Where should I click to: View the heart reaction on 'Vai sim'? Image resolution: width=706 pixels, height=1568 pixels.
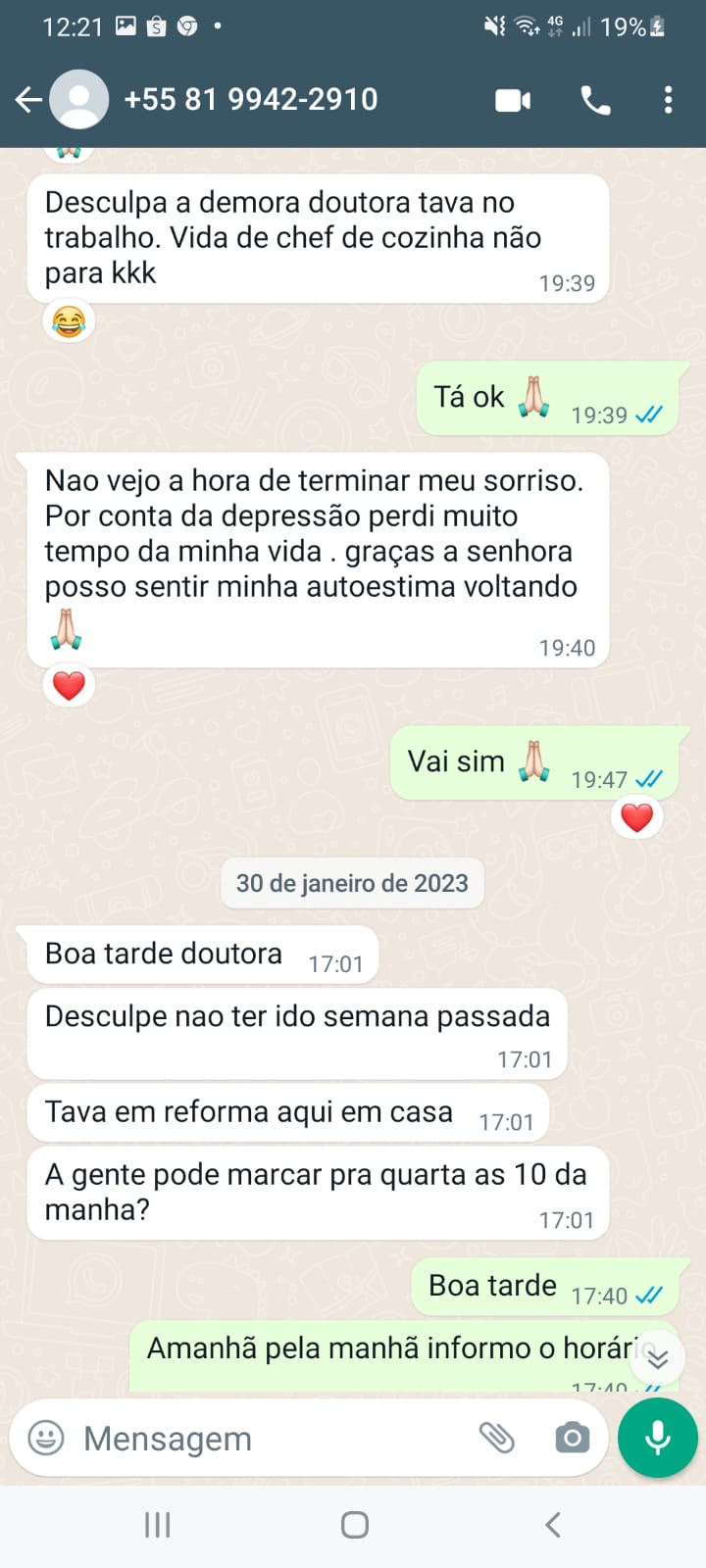coord(636,817)
